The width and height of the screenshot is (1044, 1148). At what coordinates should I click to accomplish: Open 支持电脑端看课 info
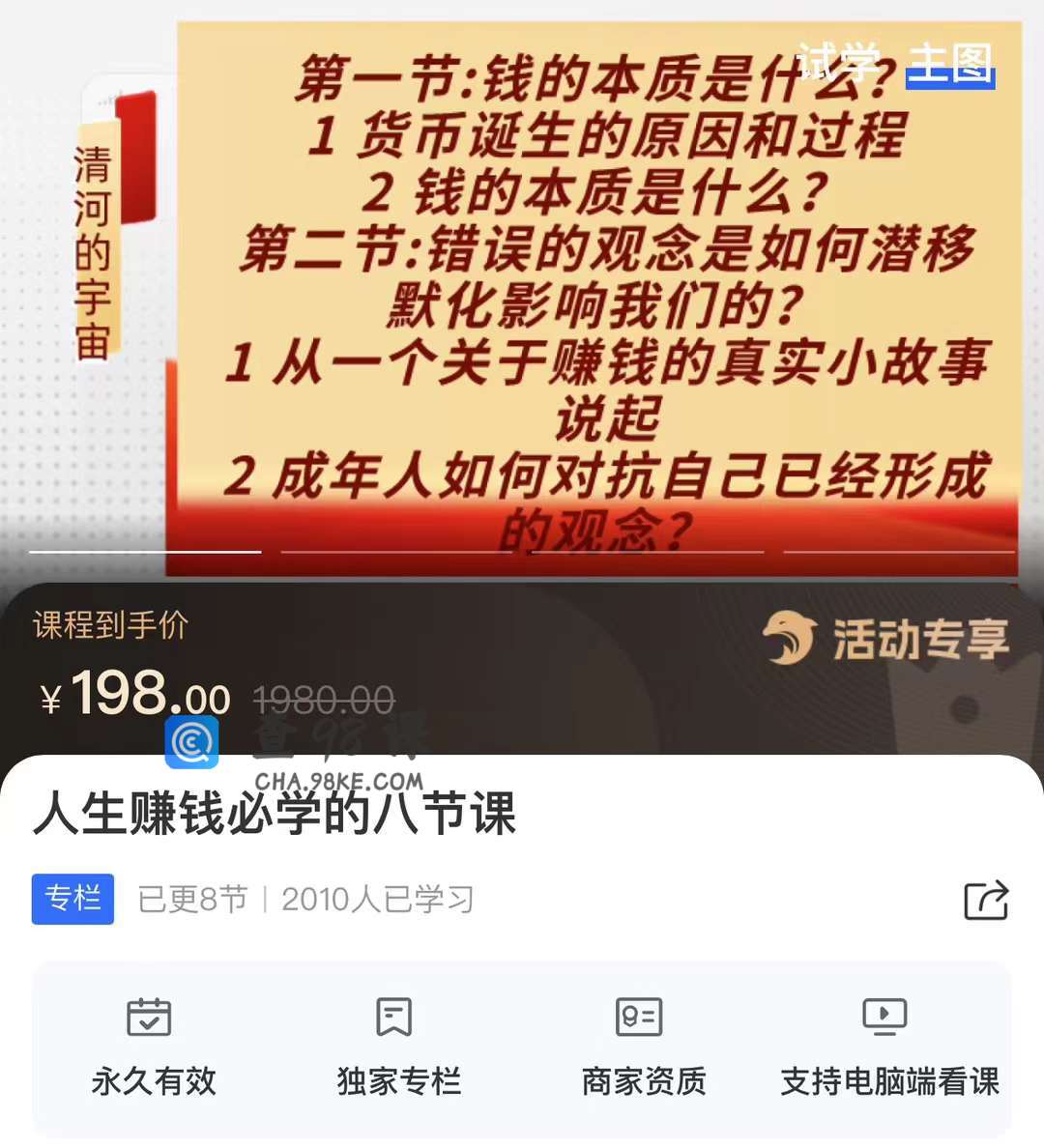(888, 1047)
